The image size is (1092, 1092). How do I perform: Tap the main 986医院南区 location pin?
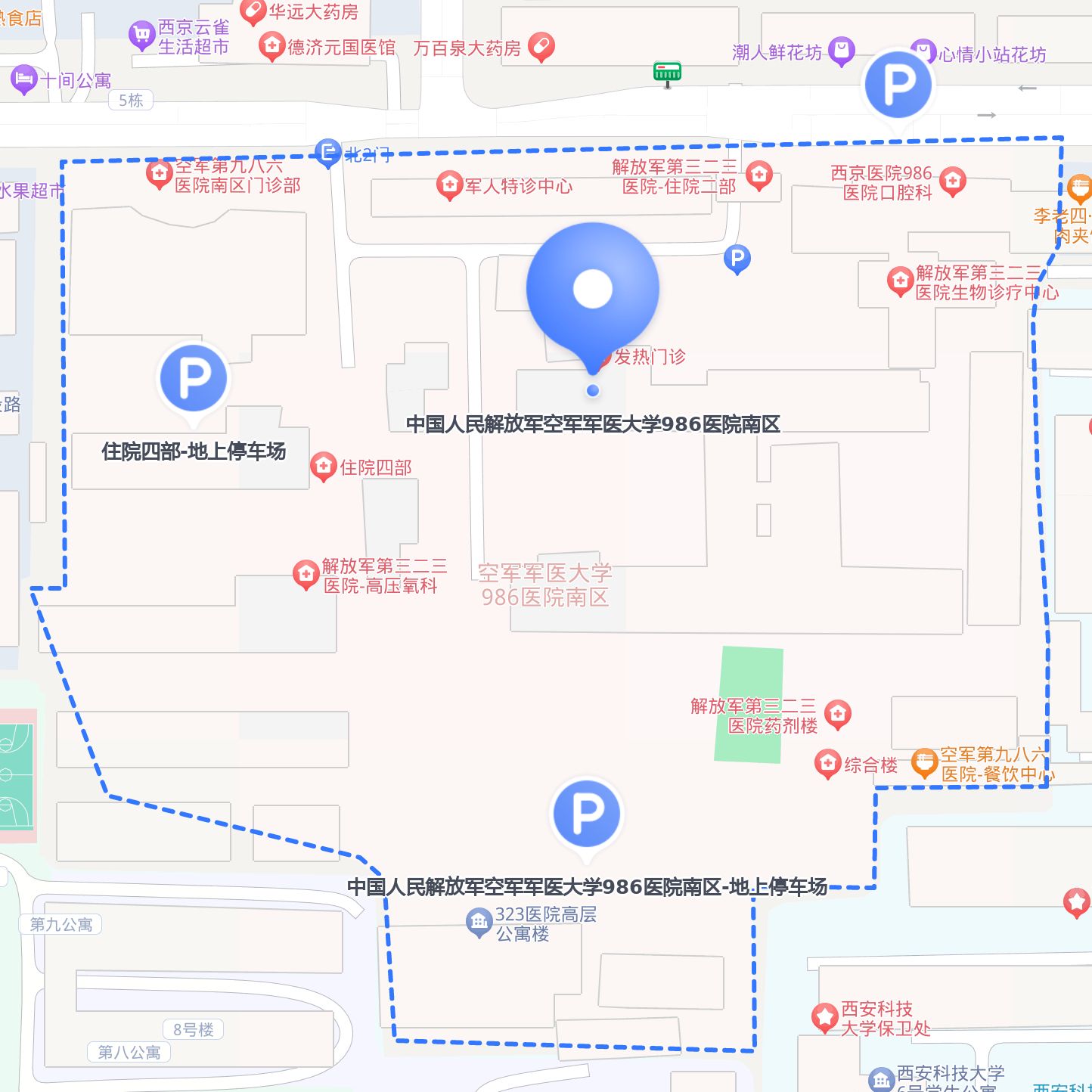click(592, 289)
